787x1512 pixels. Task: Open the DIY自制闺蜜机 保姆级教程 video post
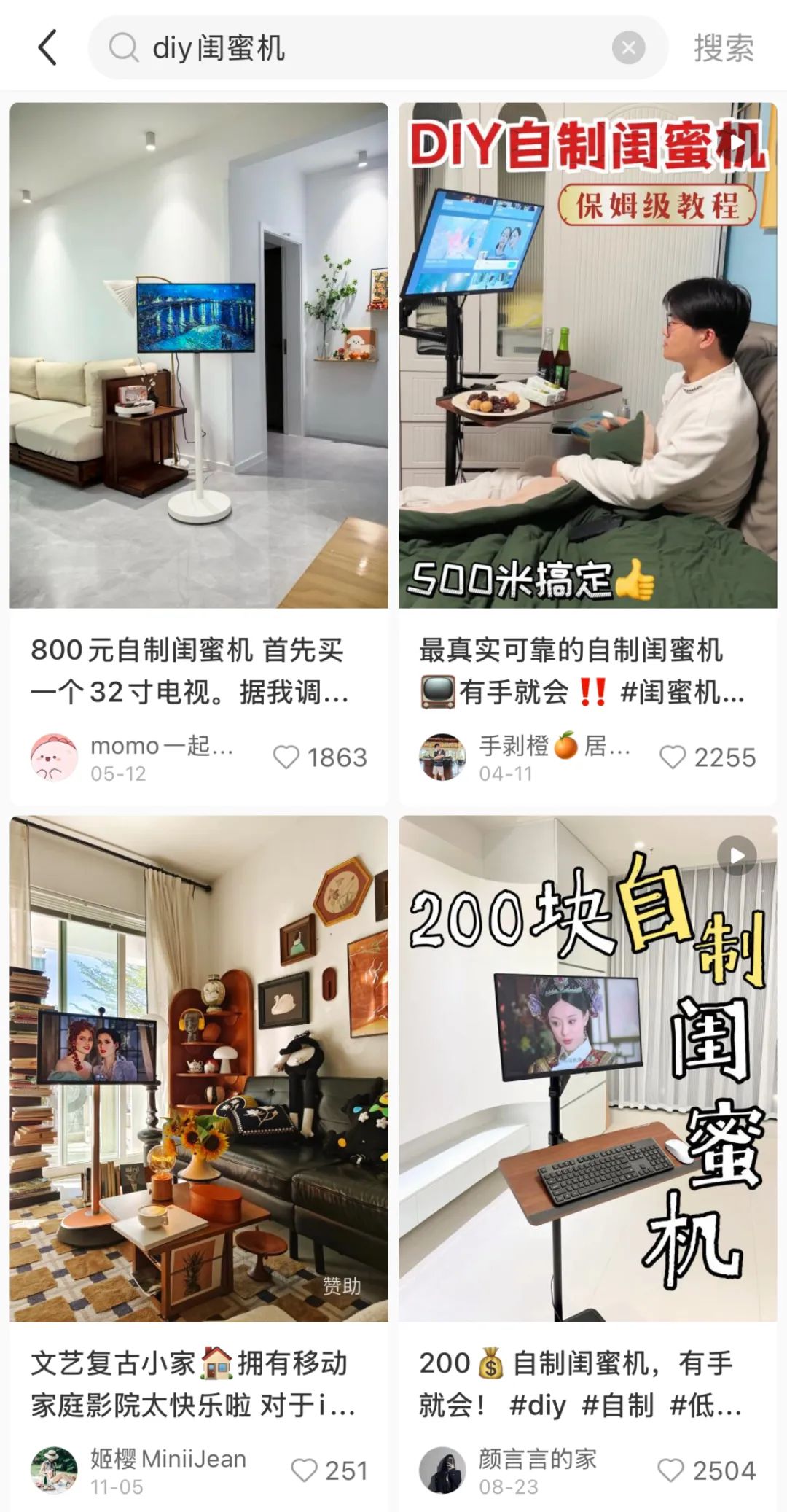point(587,355)
